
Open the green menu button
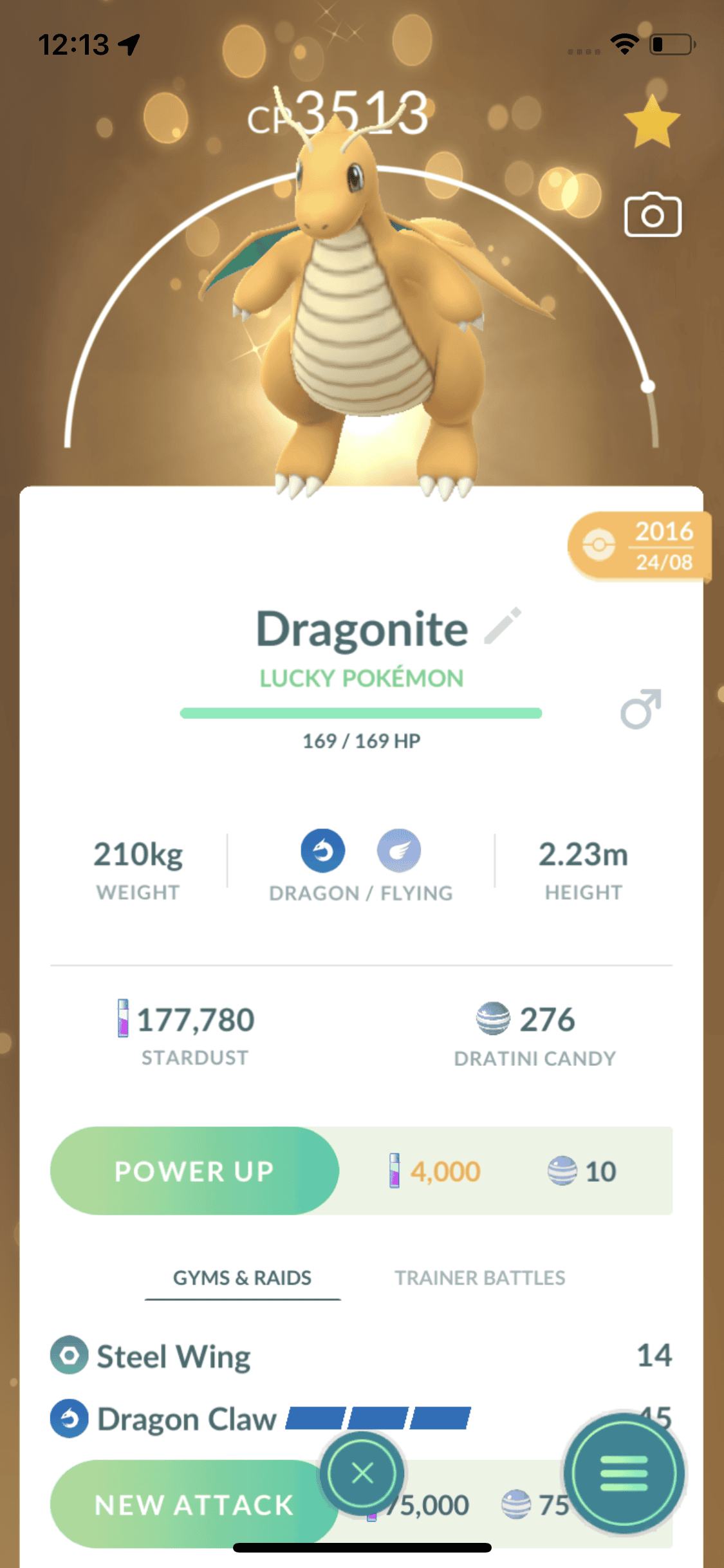pyautogui.click(x=624, y=1473)
